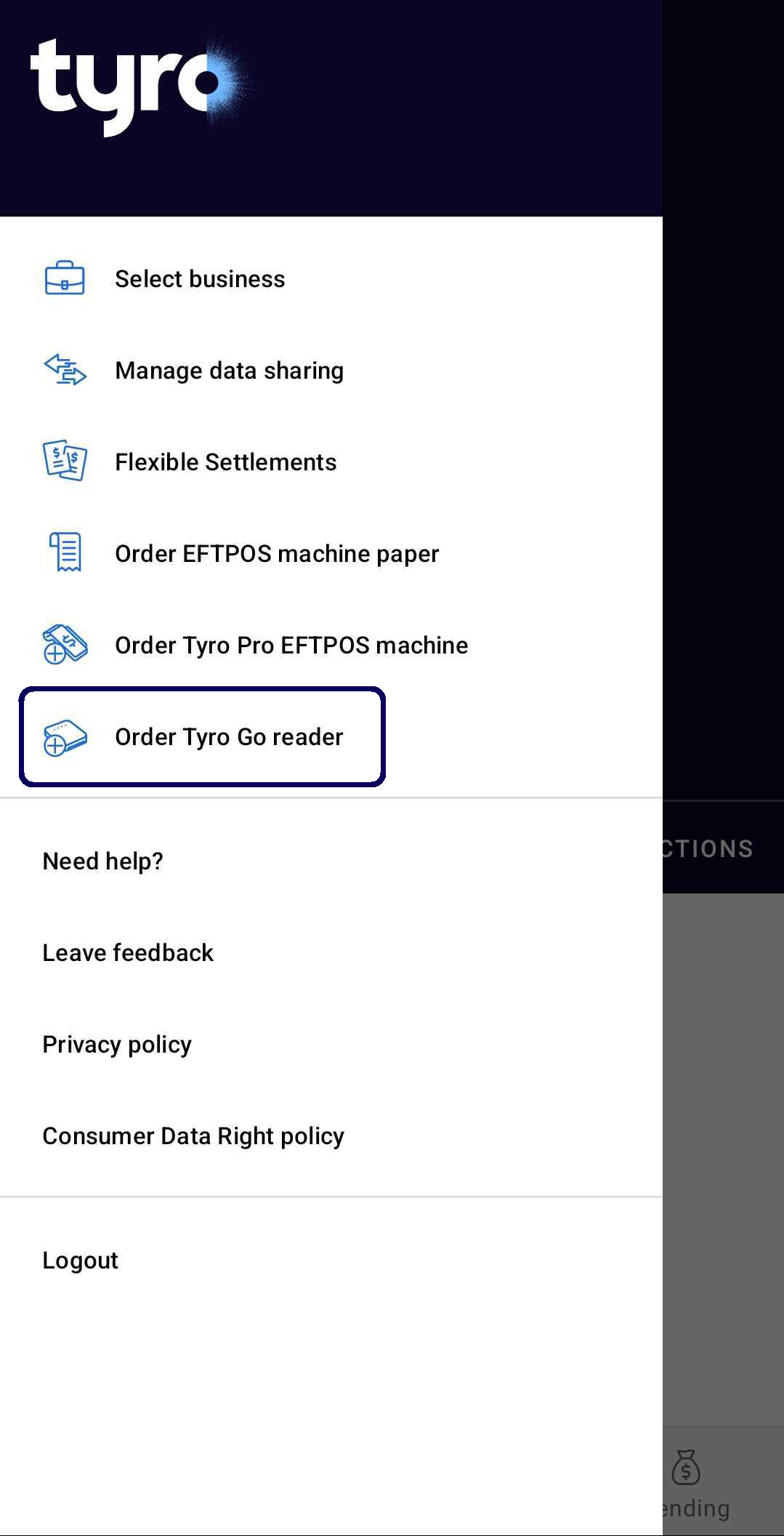
Task: Select Order EFTPOS machine paper
Action: [276, 552]
